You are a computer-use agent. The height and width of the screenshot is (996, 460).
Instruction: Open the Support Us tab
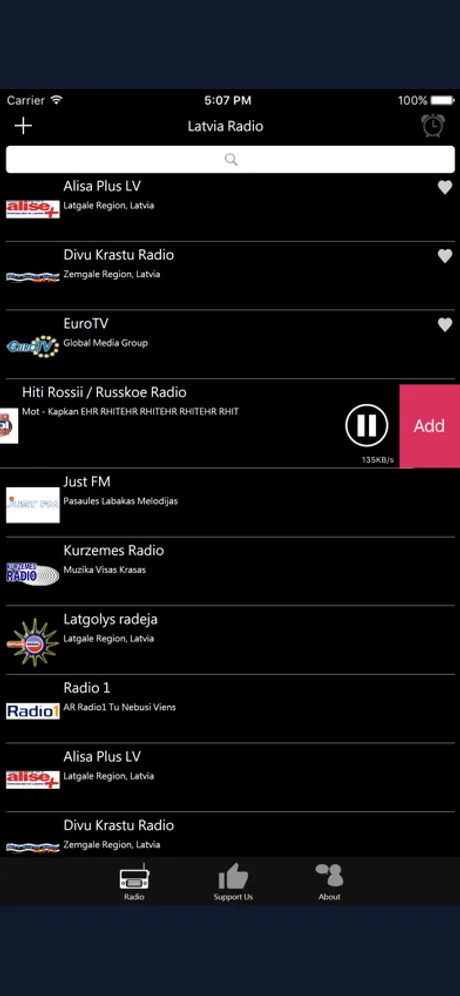click(x=233, y=882)
